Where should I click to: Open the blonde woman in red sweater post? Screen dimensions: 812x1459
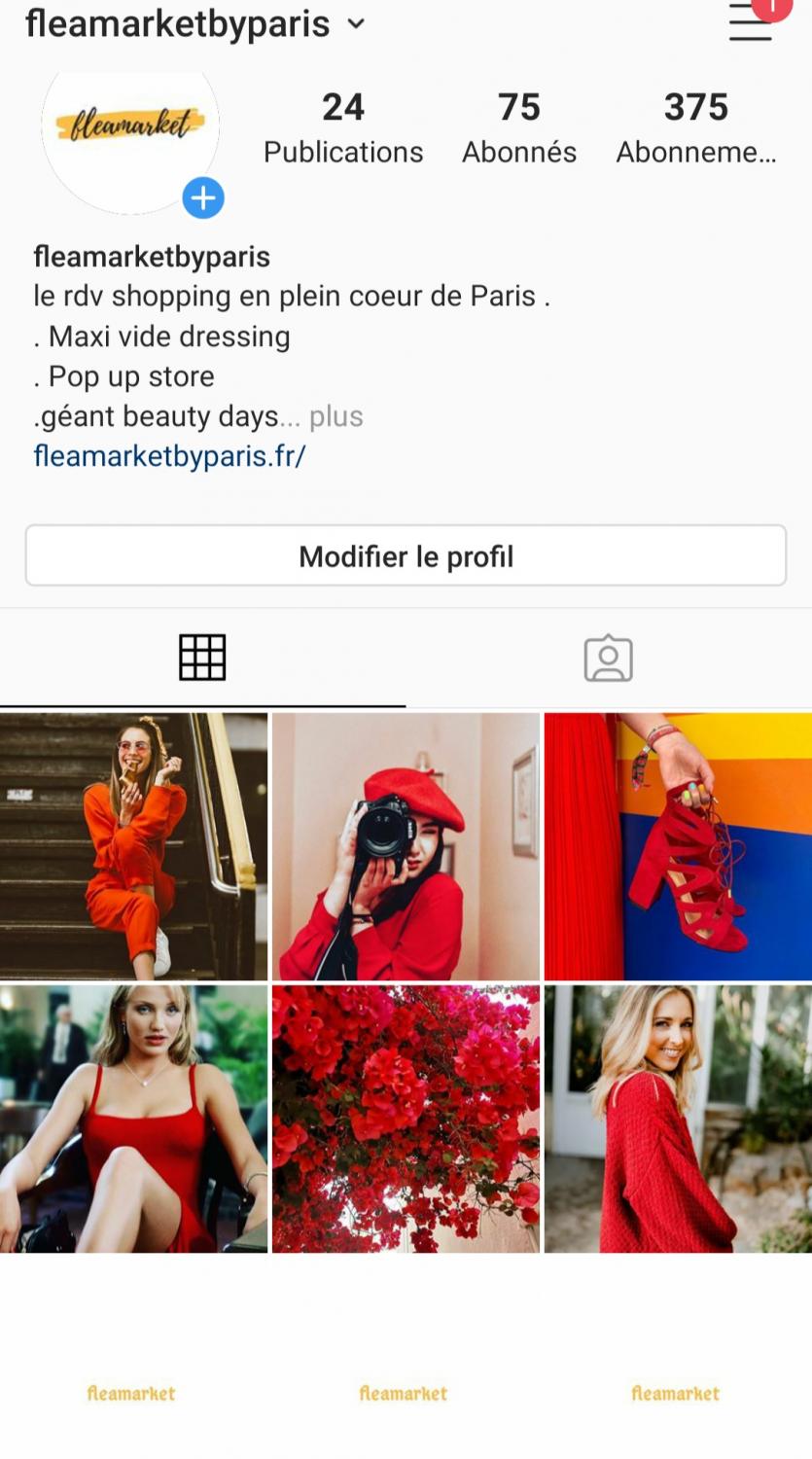[678, 1119]
